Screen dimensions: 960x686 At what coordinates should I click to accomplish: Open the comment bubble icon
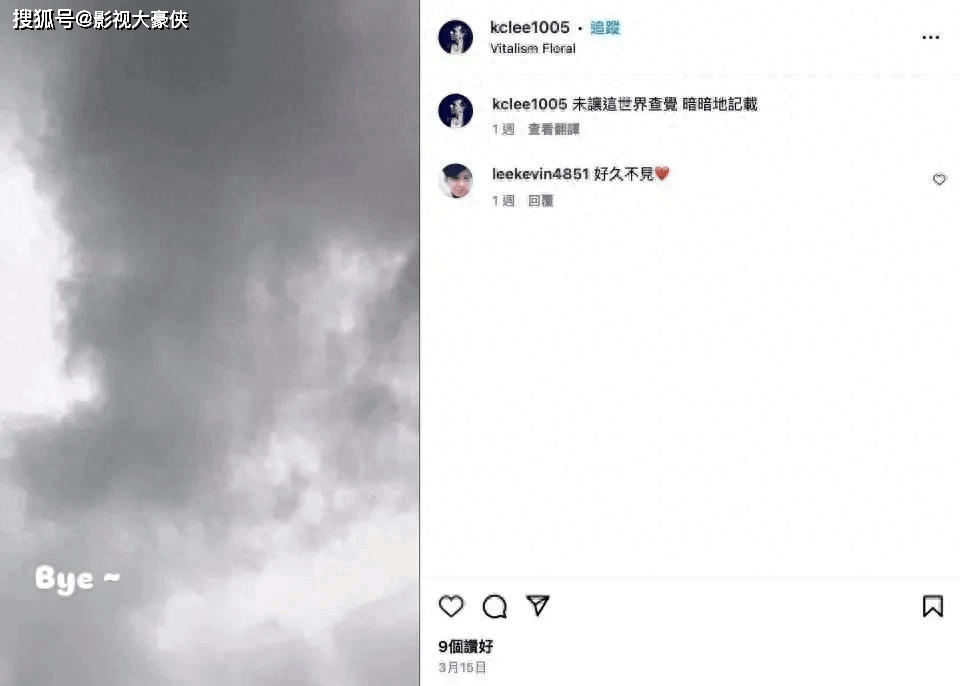pos(495,606)
